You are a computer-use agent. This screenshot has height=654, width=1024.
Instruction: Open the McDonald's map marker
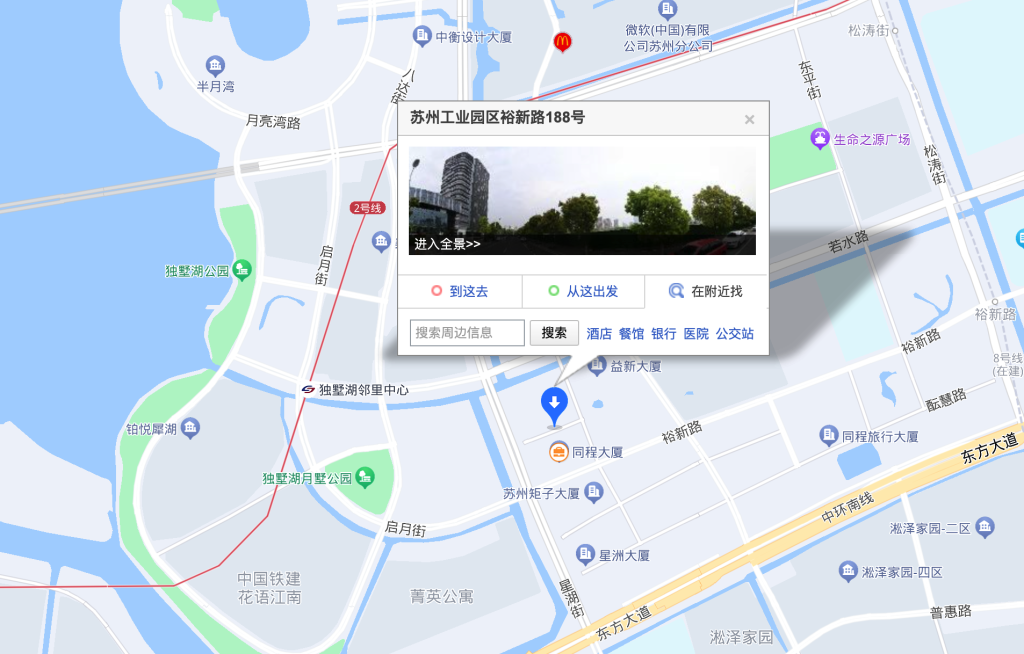tap(562, 42)
